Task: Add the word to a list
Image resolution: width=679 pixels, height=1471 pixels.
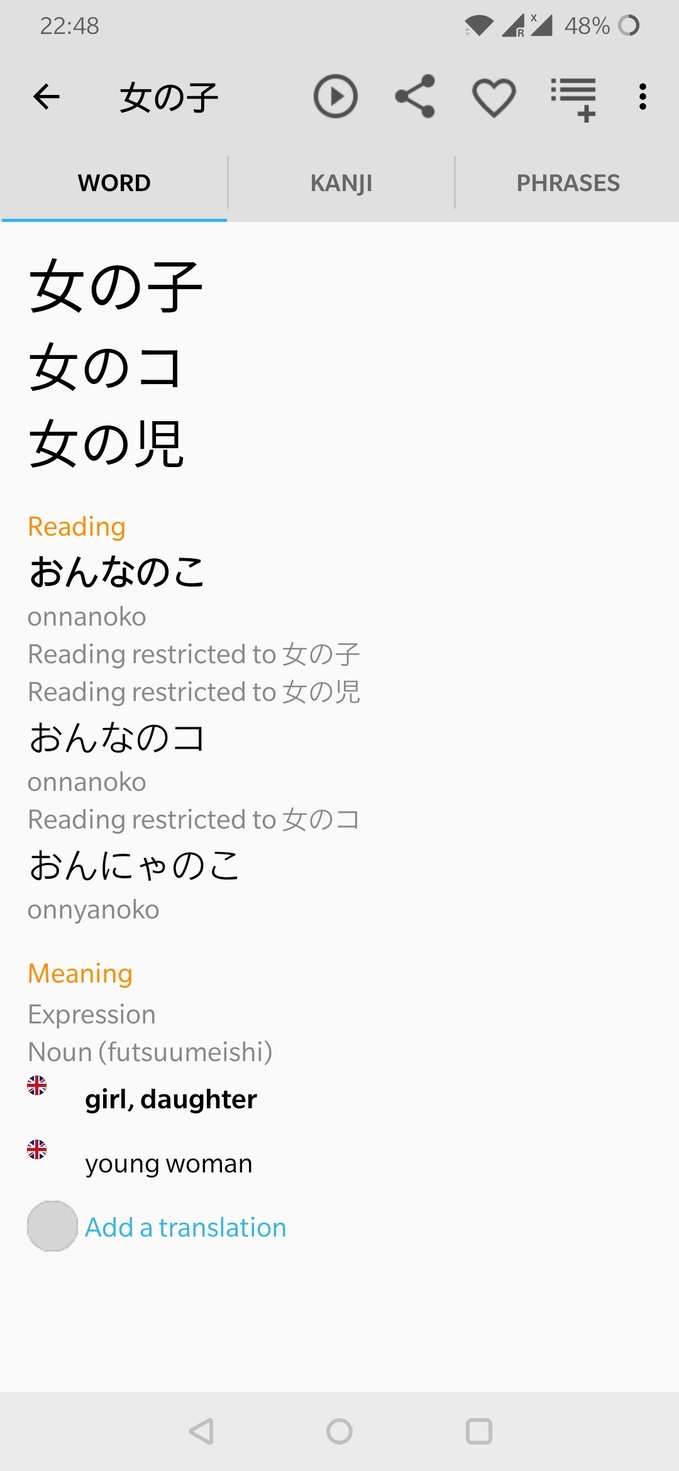Action: coord(574,98)
